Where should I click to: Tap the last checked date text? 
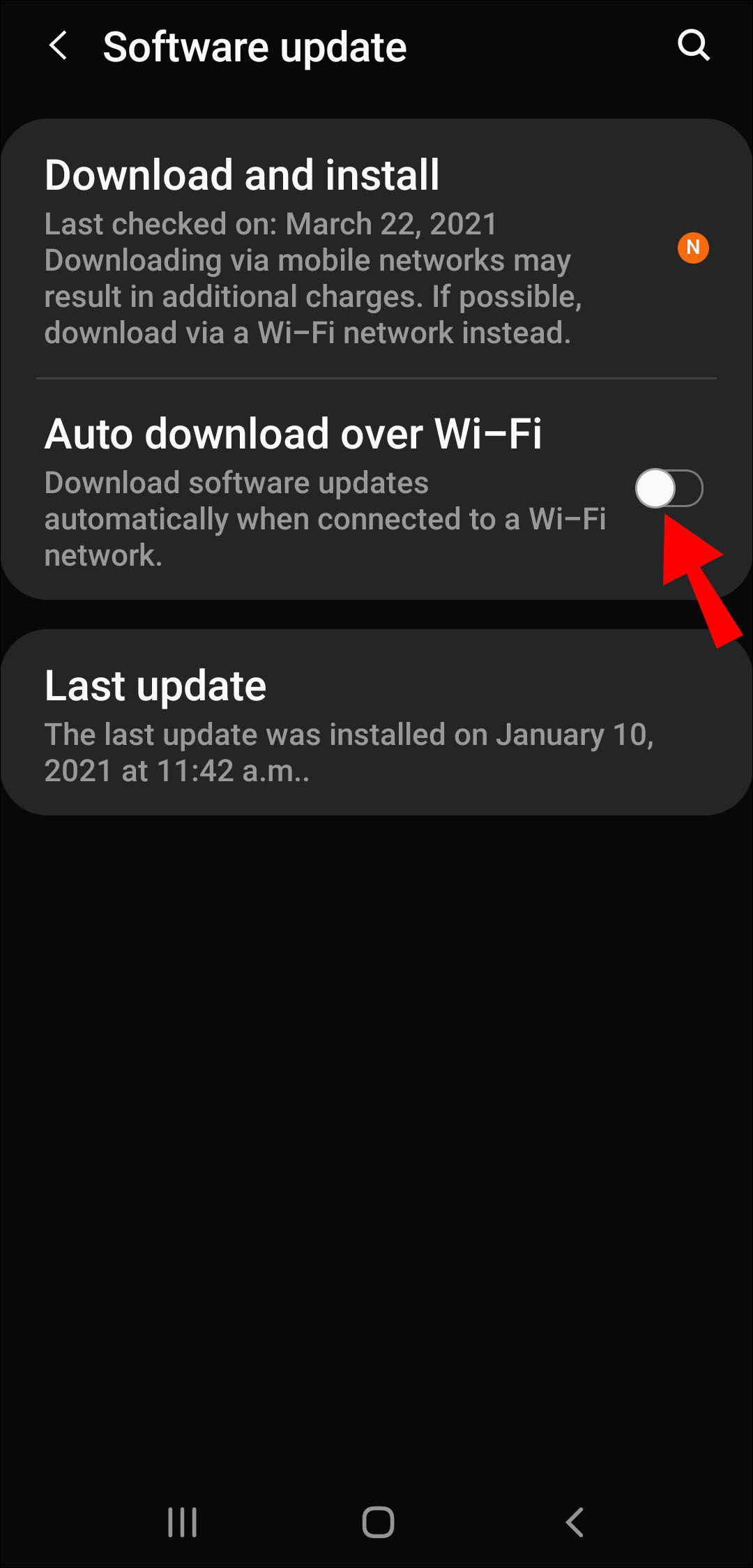point(270,223)
